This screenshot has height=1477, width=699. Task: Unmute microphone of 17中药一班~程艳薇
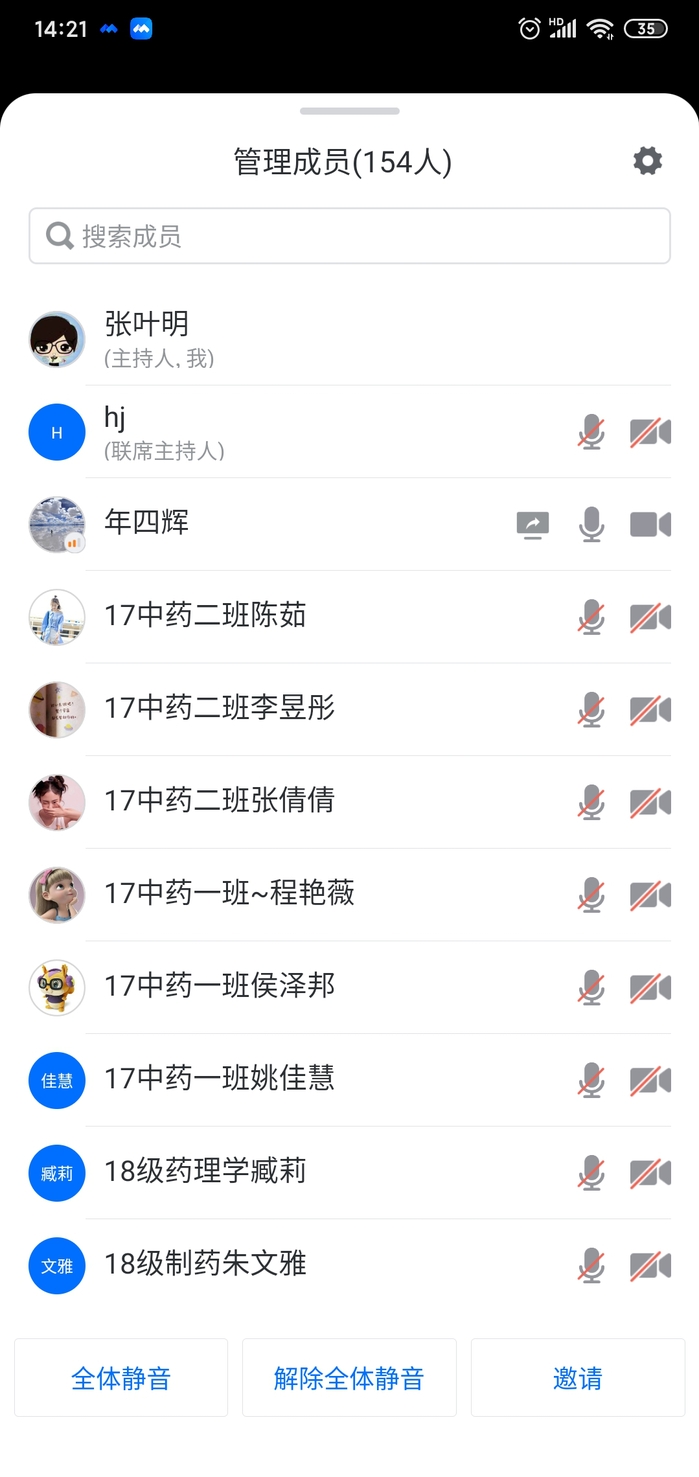click(591, 895)
